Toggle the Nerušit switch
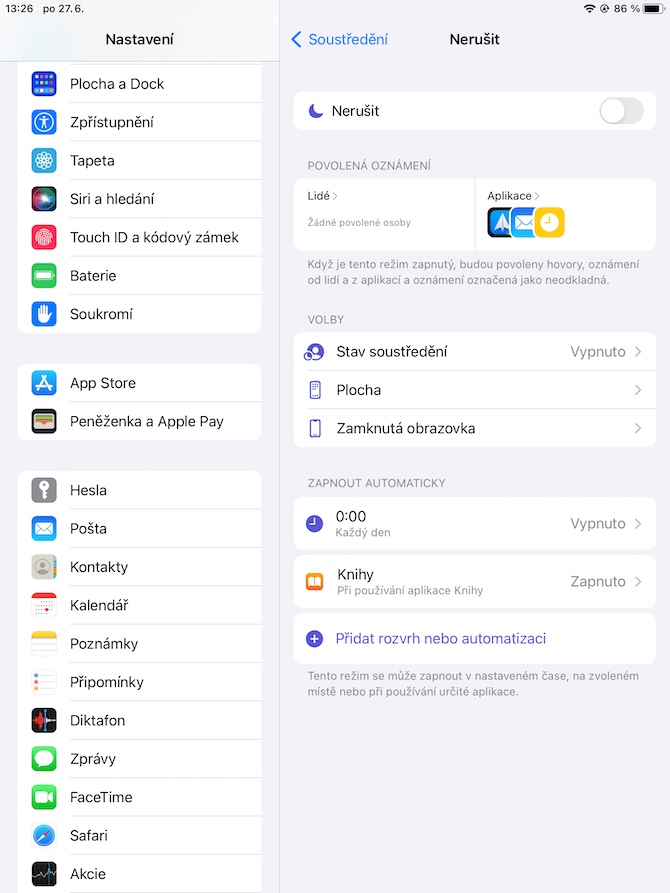The height and width of the screenshot is (893, 670). (620, 111)
